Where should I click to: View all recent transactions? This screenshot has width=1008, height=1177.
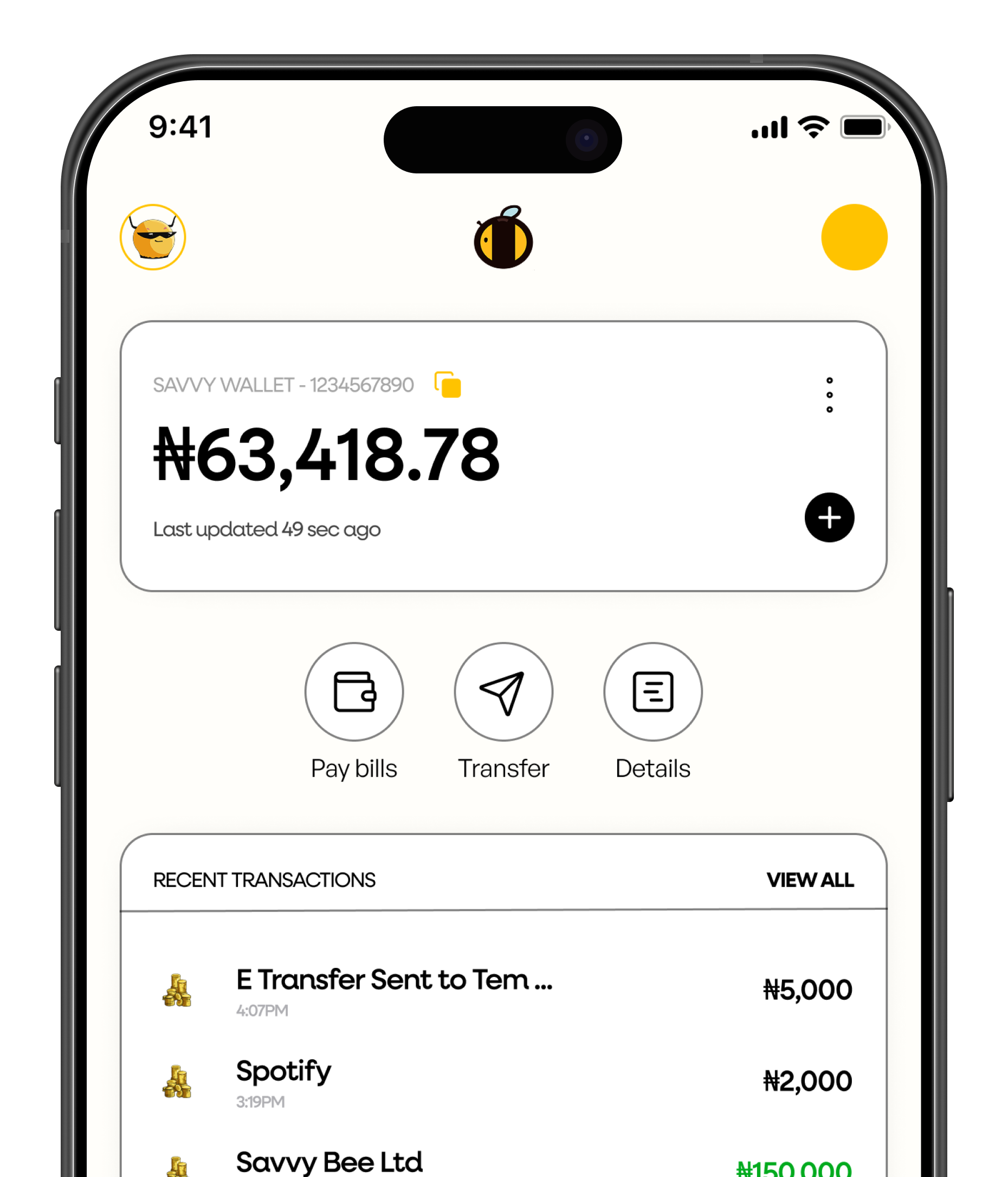coord(809,880)
